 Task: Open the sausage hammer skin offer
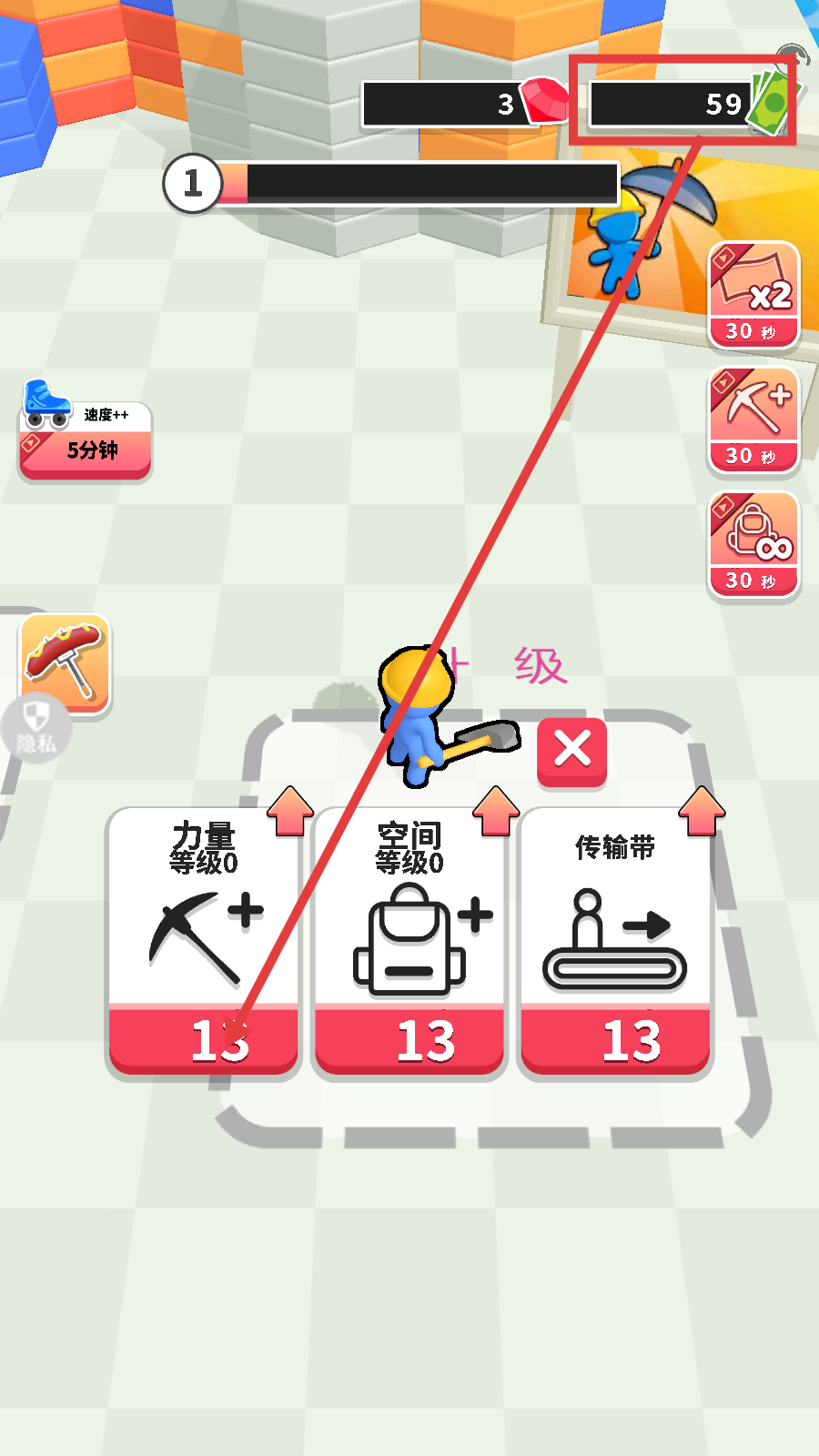pyautogui.click(x=66, y=662)
